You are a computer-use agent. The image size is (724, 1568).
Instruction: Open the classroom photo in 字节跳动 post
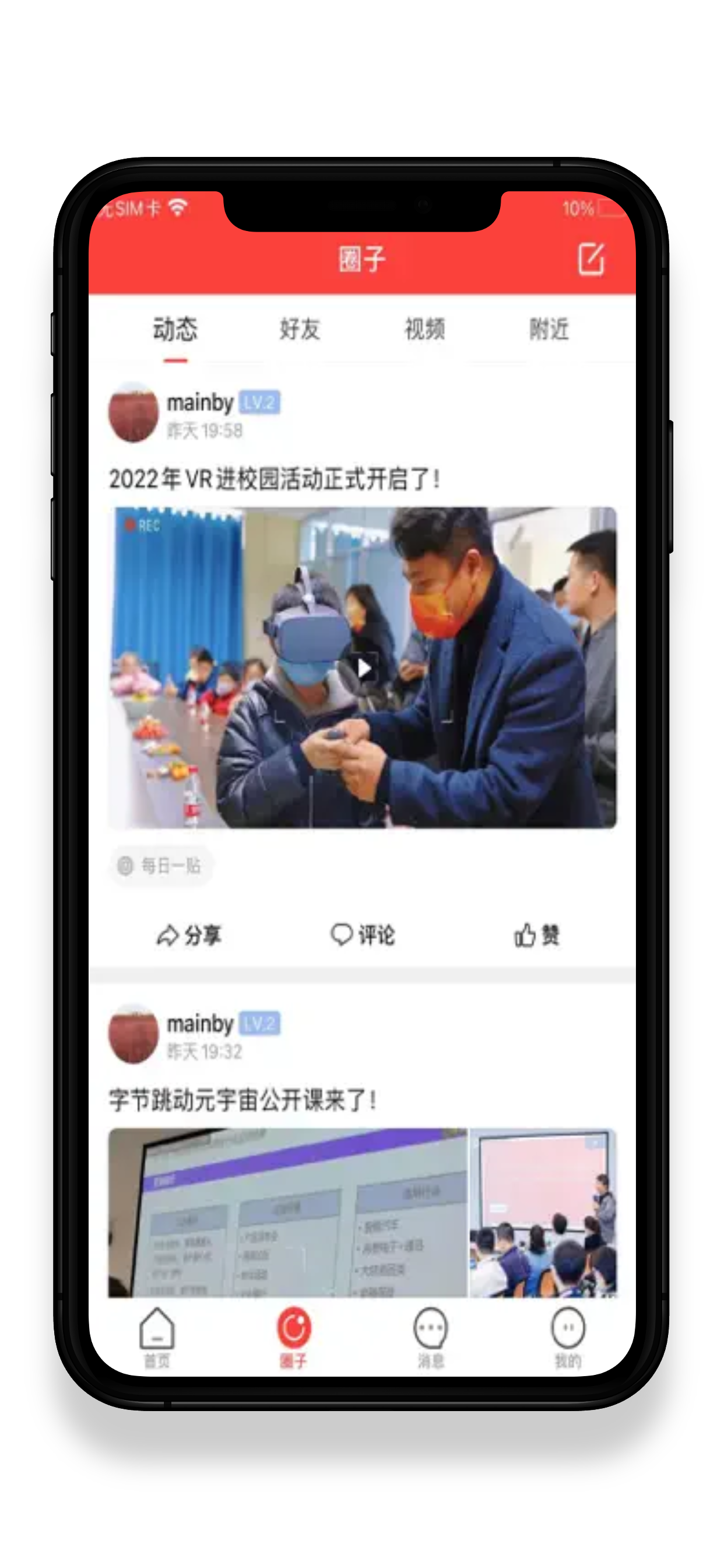543,1213
